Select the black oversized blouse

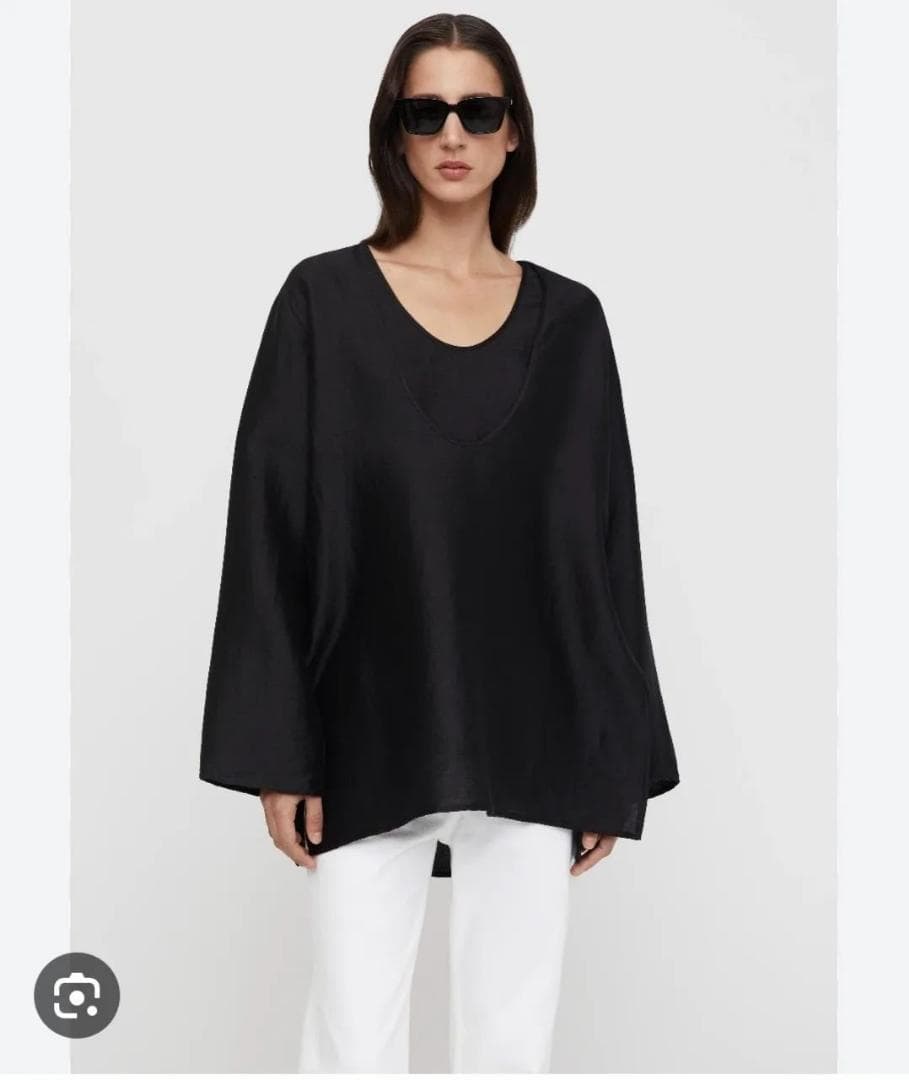(450, 550)
